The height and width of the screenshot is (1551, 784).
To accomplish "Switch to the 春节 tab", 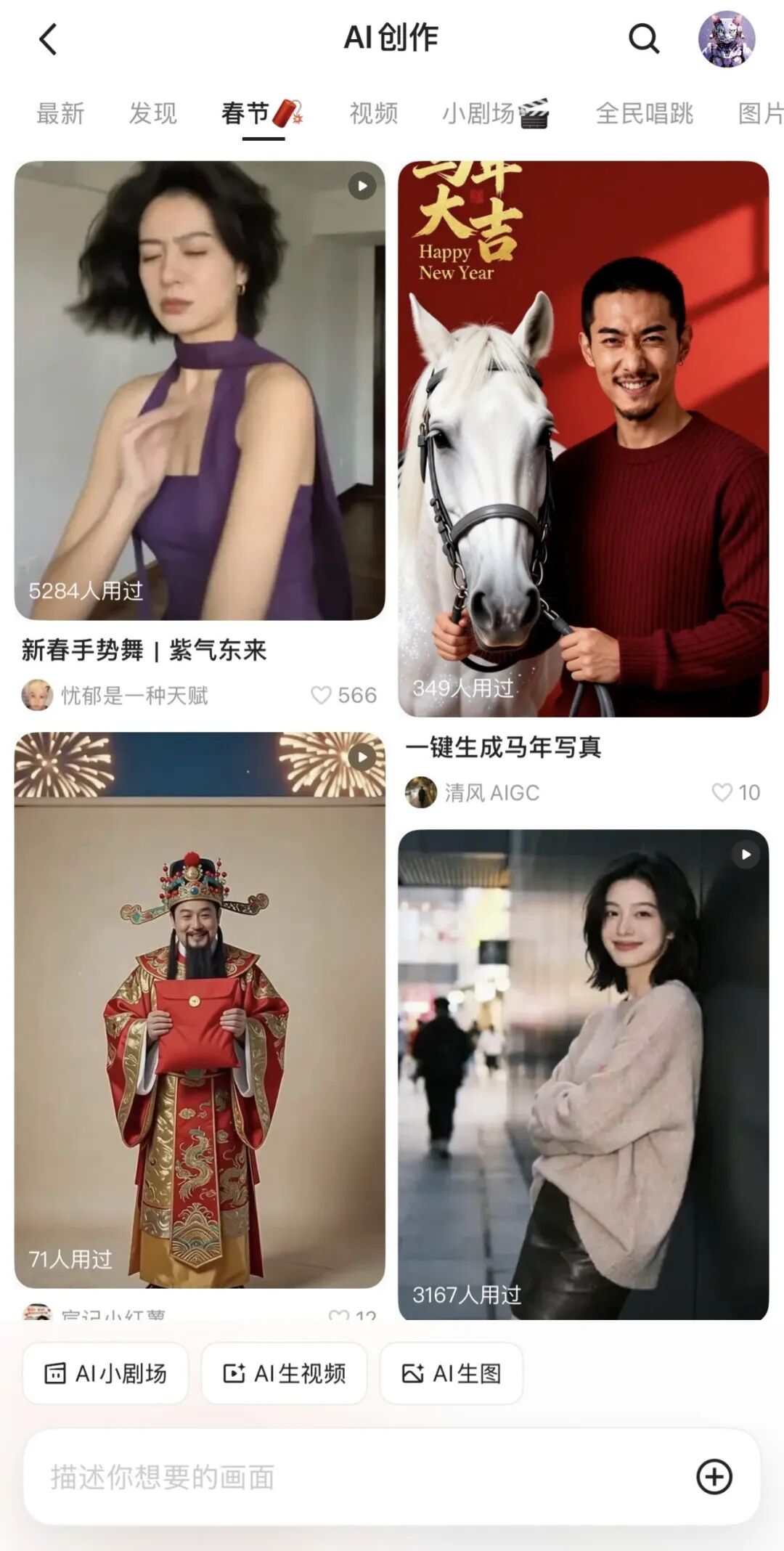I will click(263, 114).
